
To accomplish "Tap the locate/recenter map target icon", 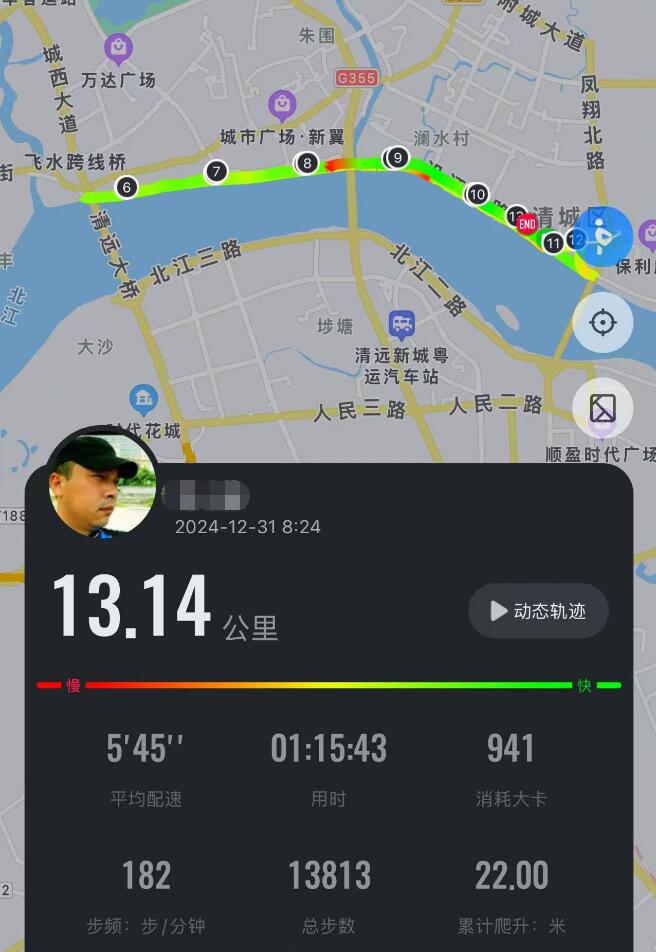I will [x=602, y=323].
